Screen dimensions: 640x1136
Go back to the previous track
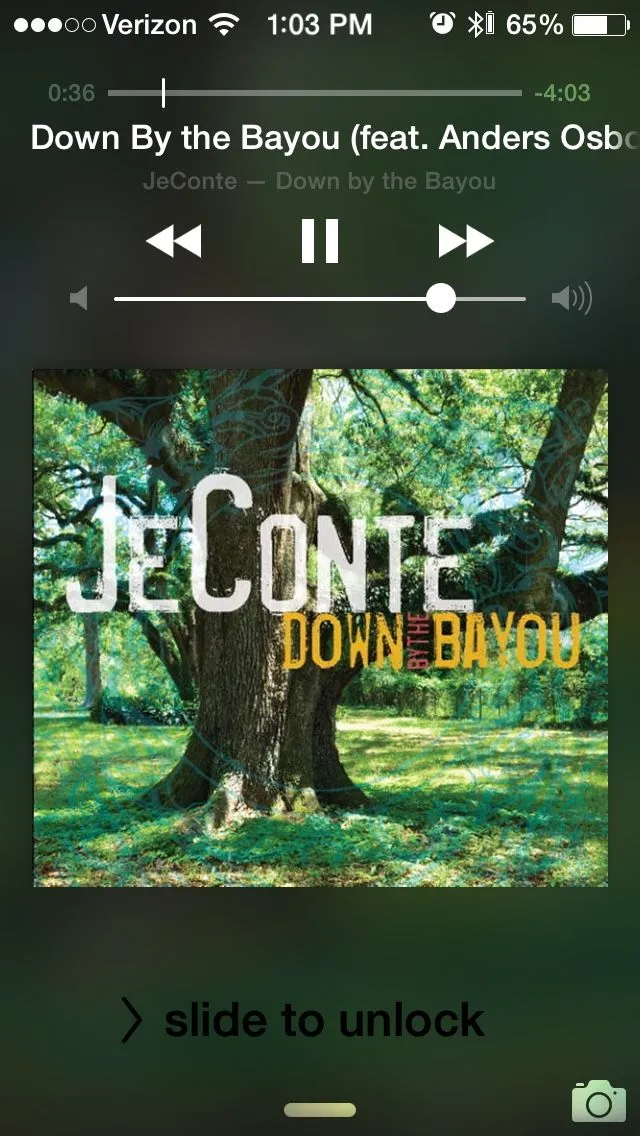click(x=173, y=241)
